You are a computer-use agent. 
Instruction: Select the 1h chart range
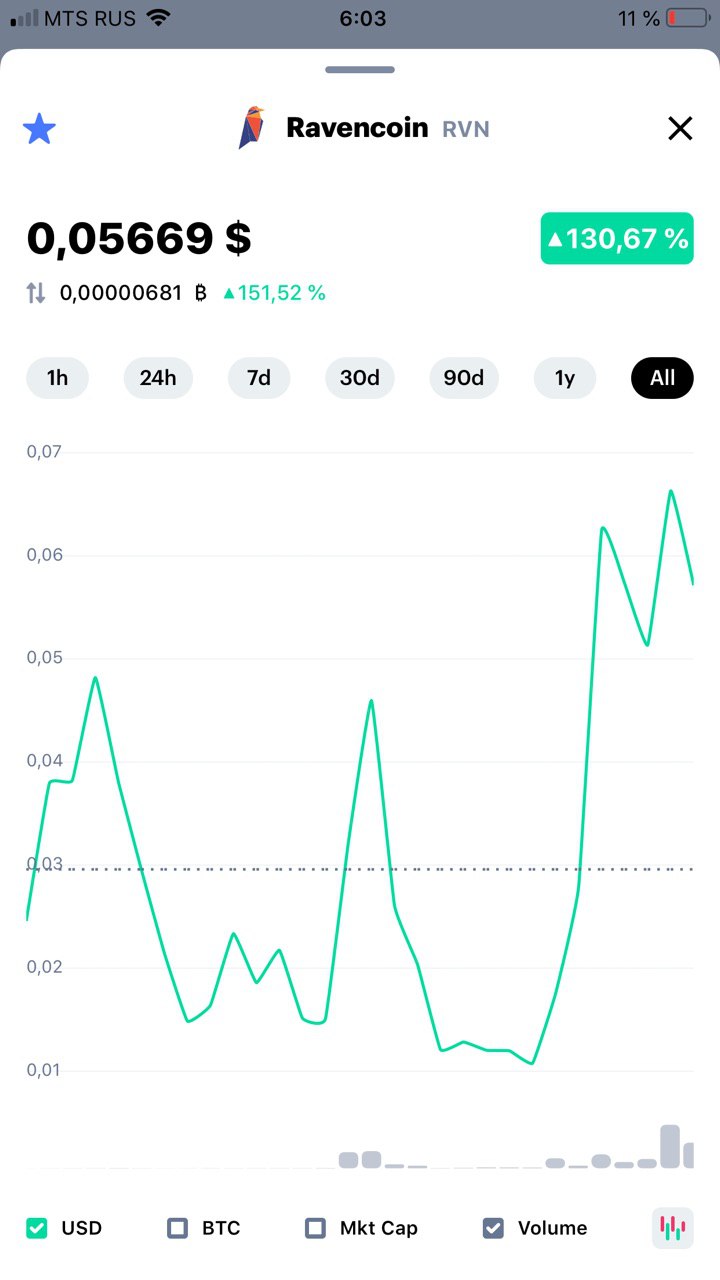[57, 378]
